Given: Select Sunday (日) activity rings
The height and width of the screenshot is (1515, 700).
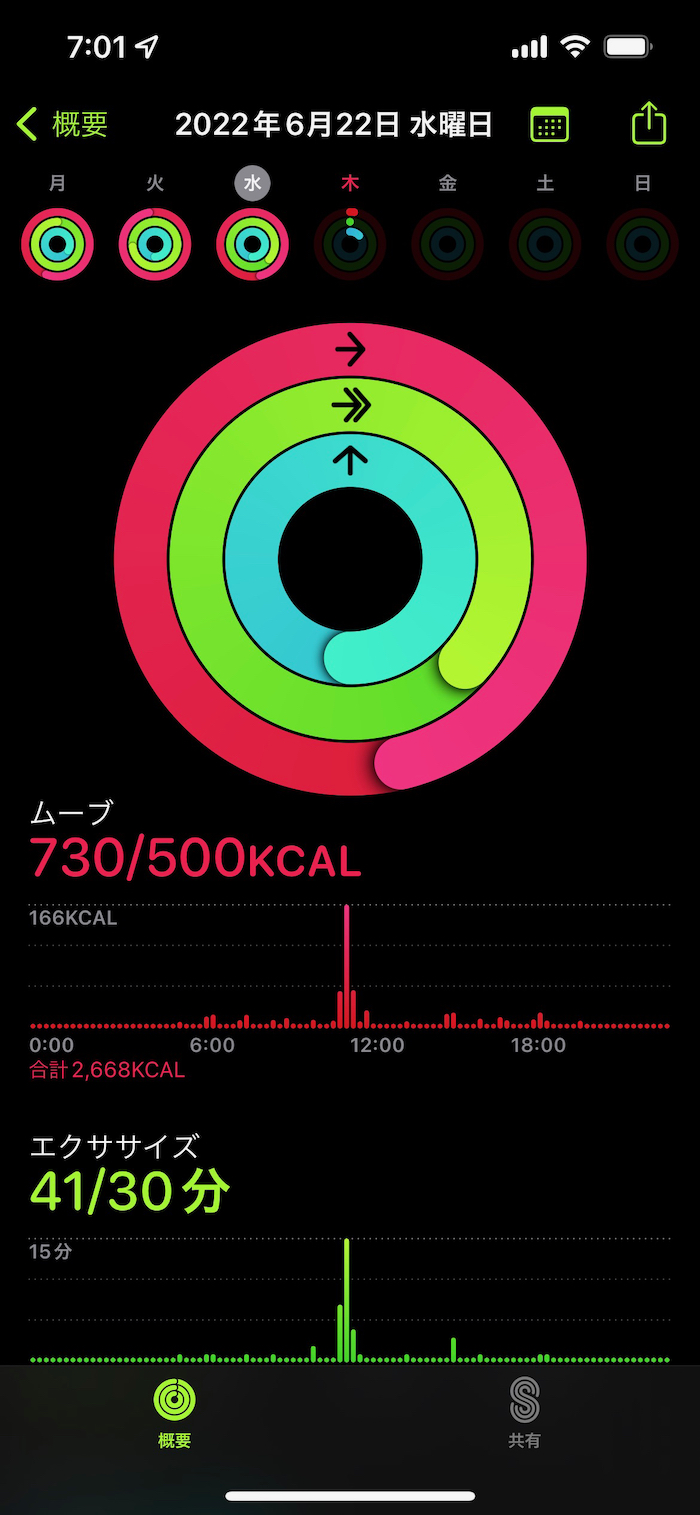Looking at the screenshot, I should click(x=642, y=243).
